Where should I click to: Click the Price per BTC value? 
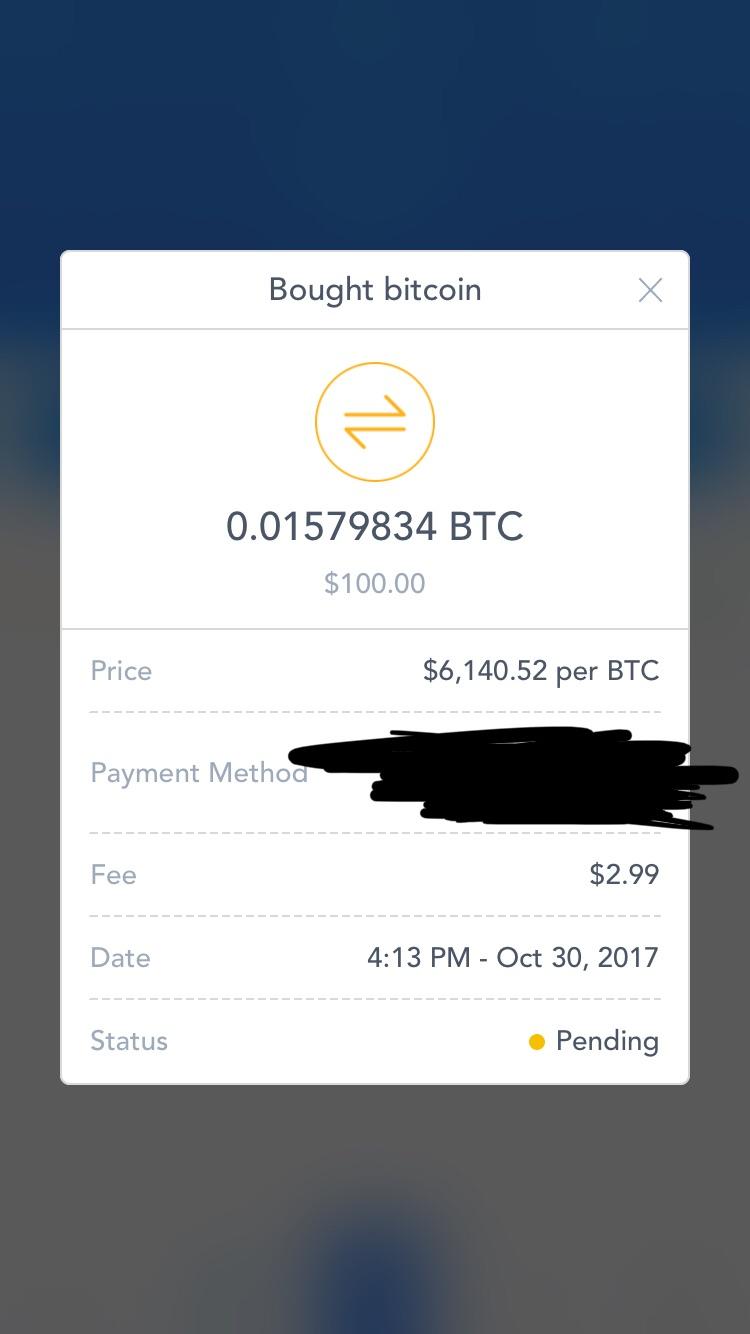[x=541, y=671]
